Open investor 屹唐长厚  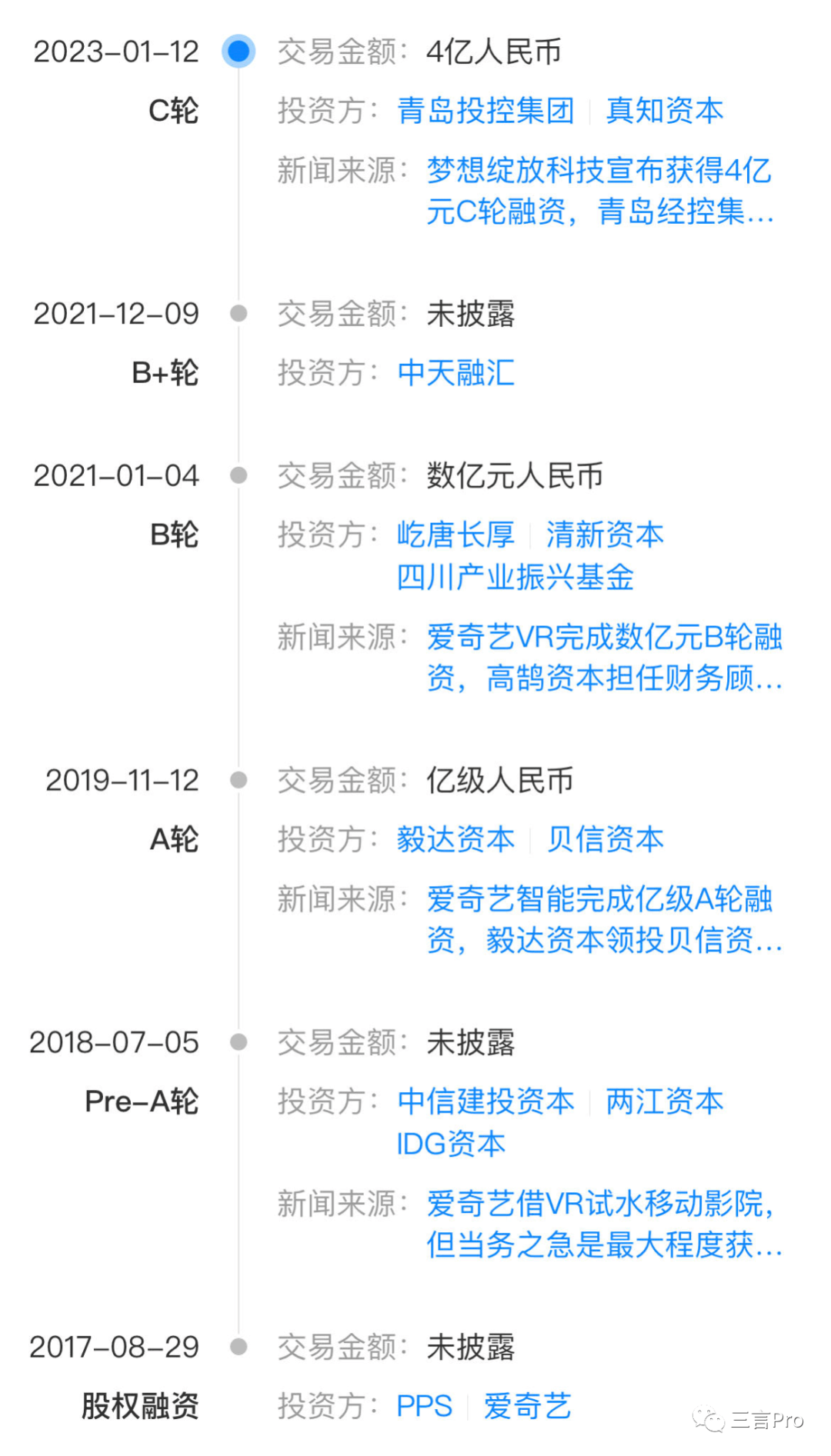[x=456, y=535]
